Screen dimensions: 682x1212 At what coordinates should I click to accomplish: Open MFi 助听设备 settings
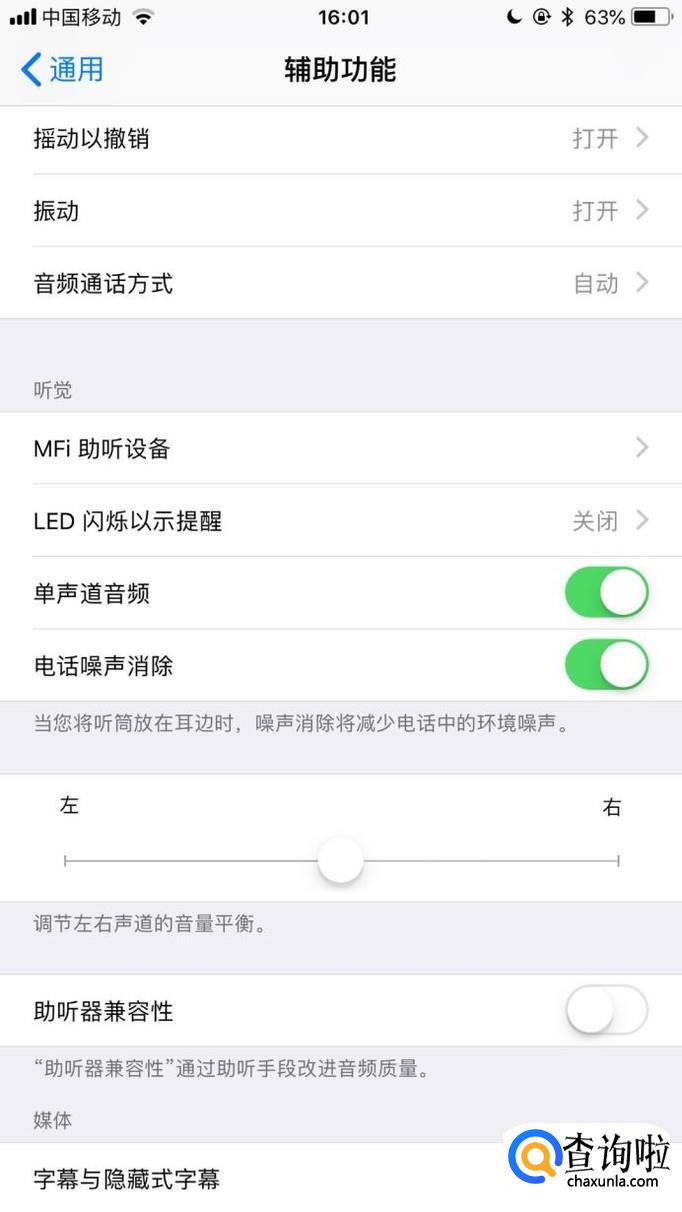pyautogui.click(x=340, y=448)
